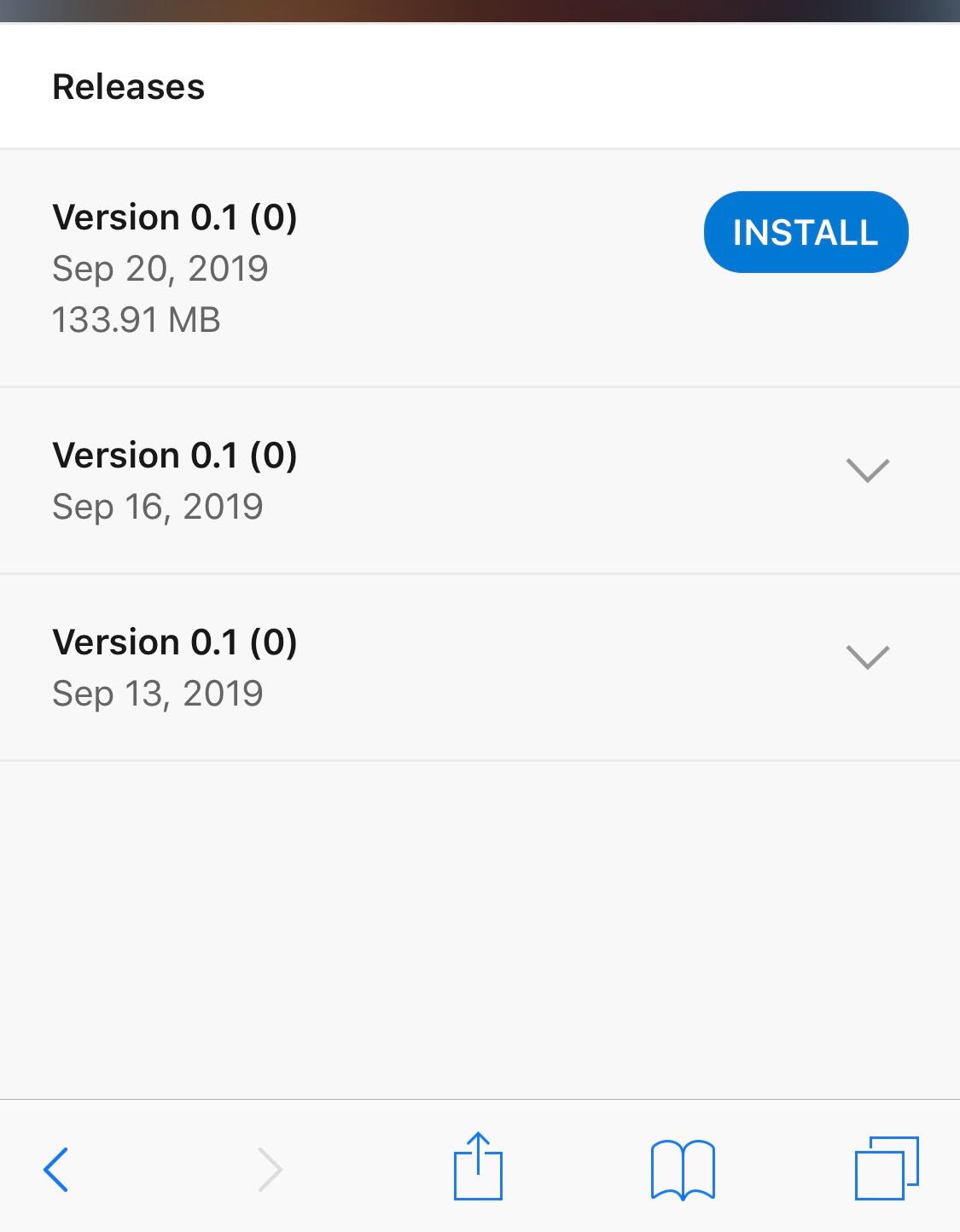Tap the share icon in the bottom toolbar
960x1232 pixels.
click(479, 1169)
